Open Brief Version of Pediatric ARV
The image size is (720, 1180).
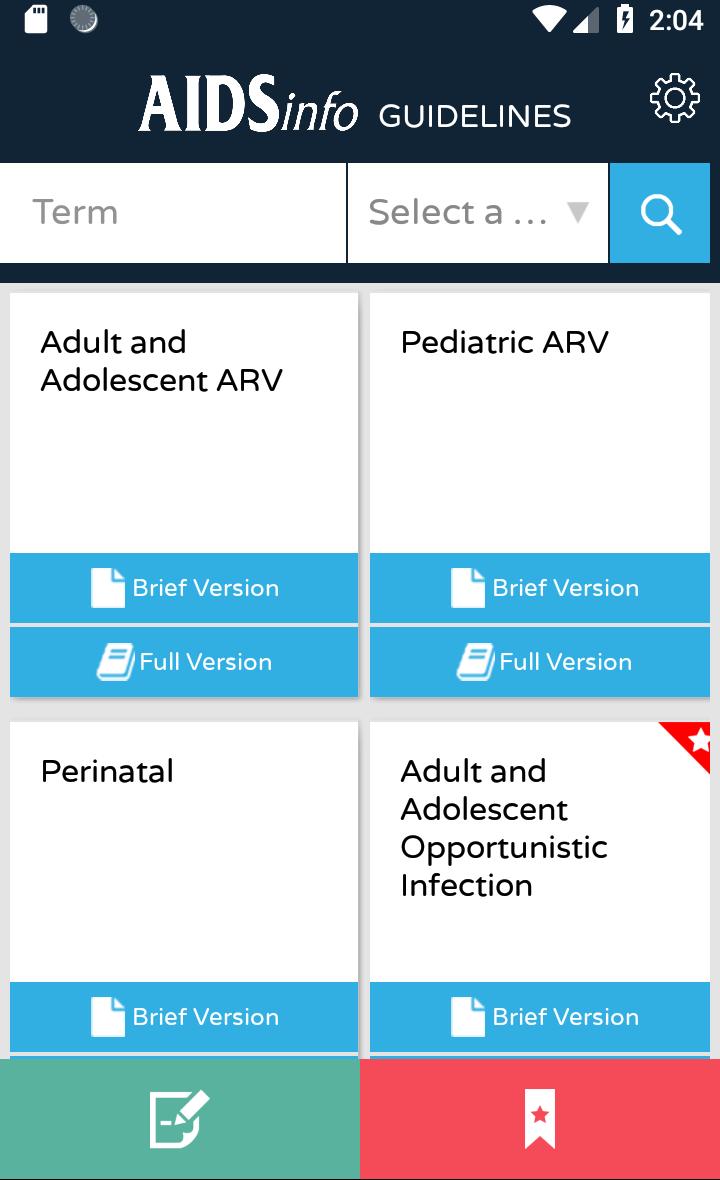point(540,588)
